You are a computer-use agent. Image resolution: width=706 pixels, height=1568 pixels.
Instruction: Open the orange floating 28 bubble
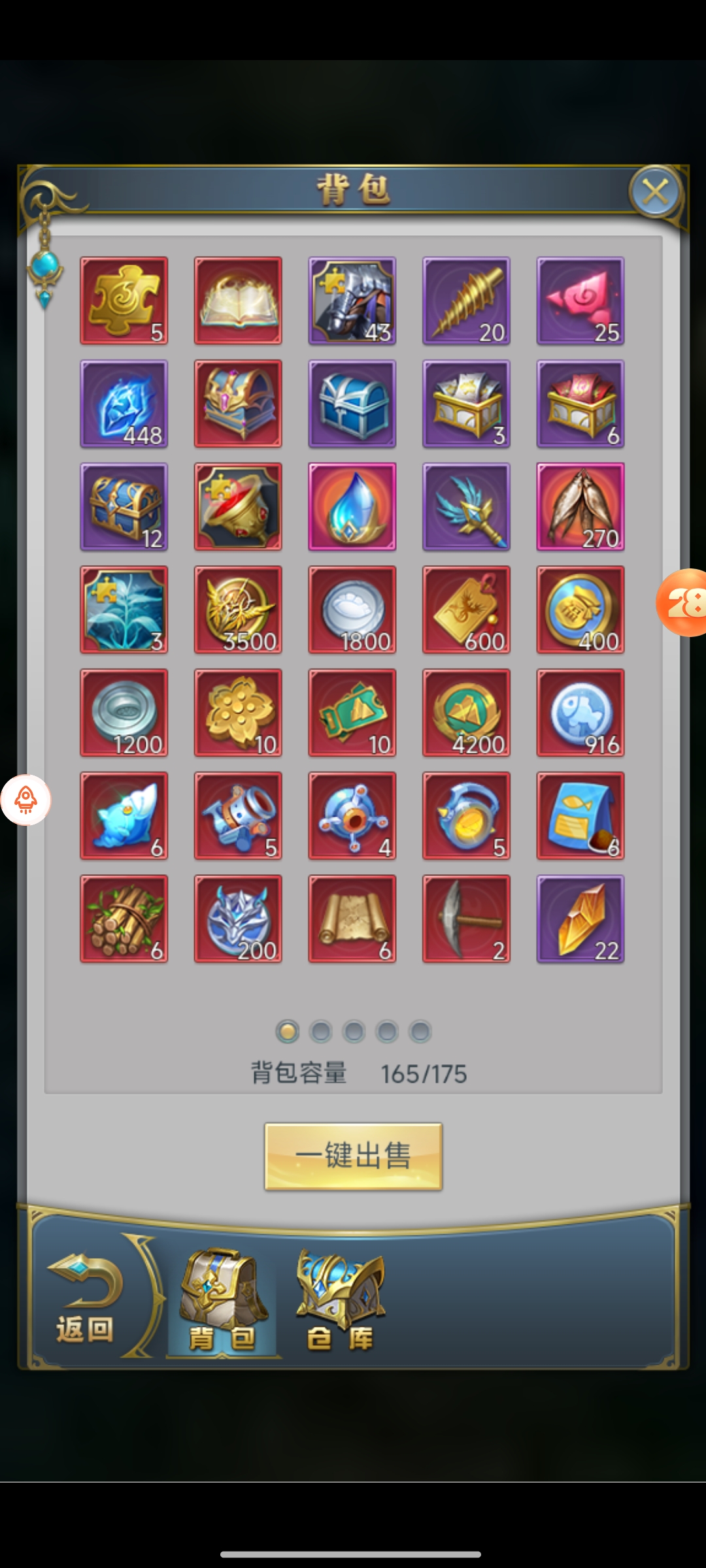[683, 602]
